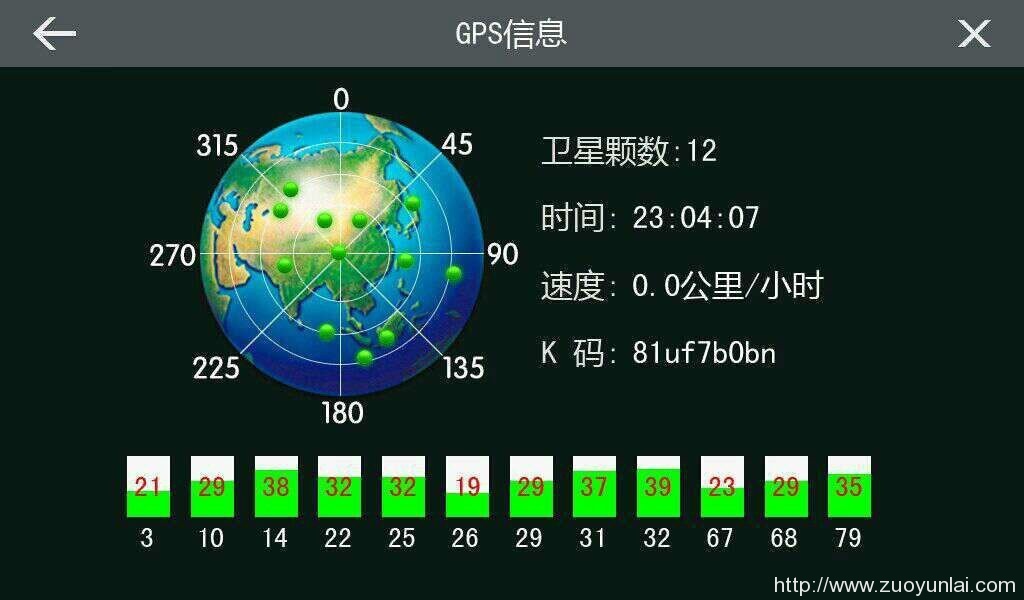Go back from the GPS info screen
Viewport: 1024px width, 600px height.
[54, 34]
